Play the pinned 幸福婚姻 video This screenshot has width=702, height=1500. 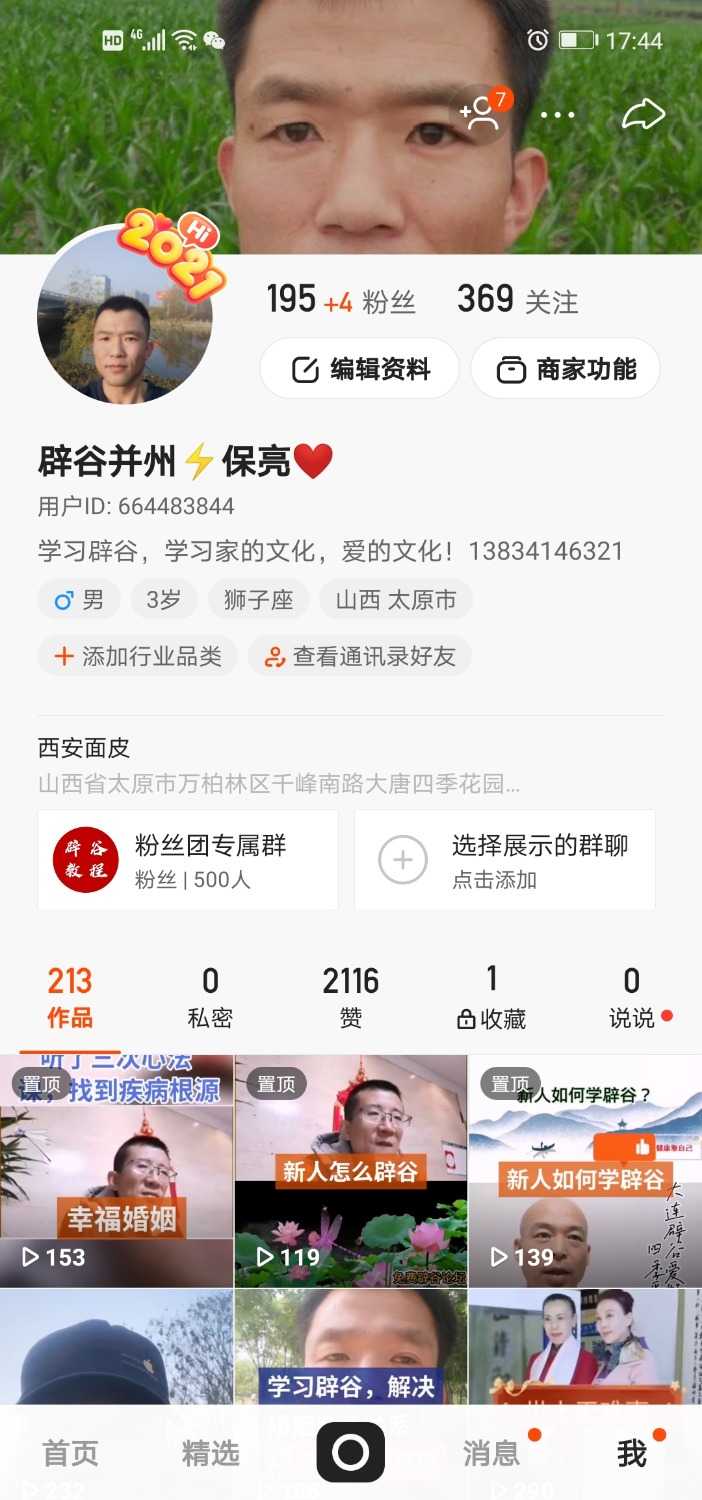coord(116,1170)
